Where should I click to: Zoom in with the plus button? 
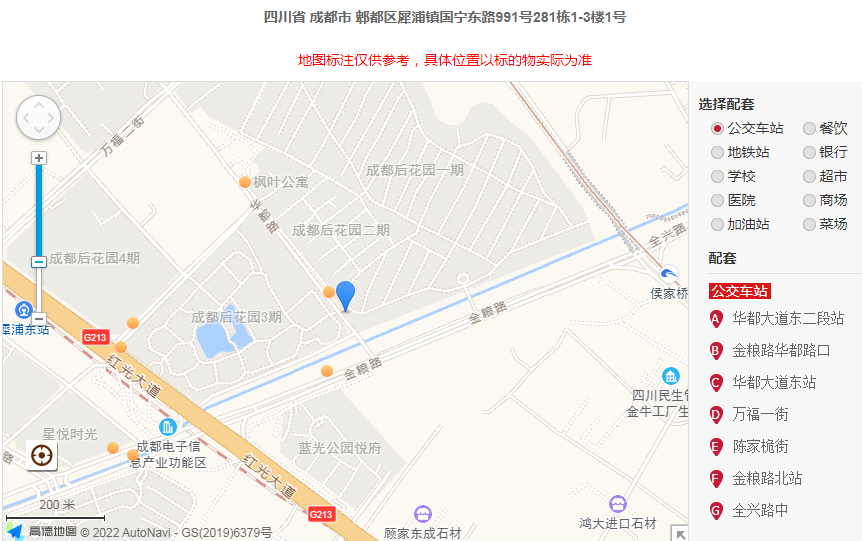coord(39,158)
